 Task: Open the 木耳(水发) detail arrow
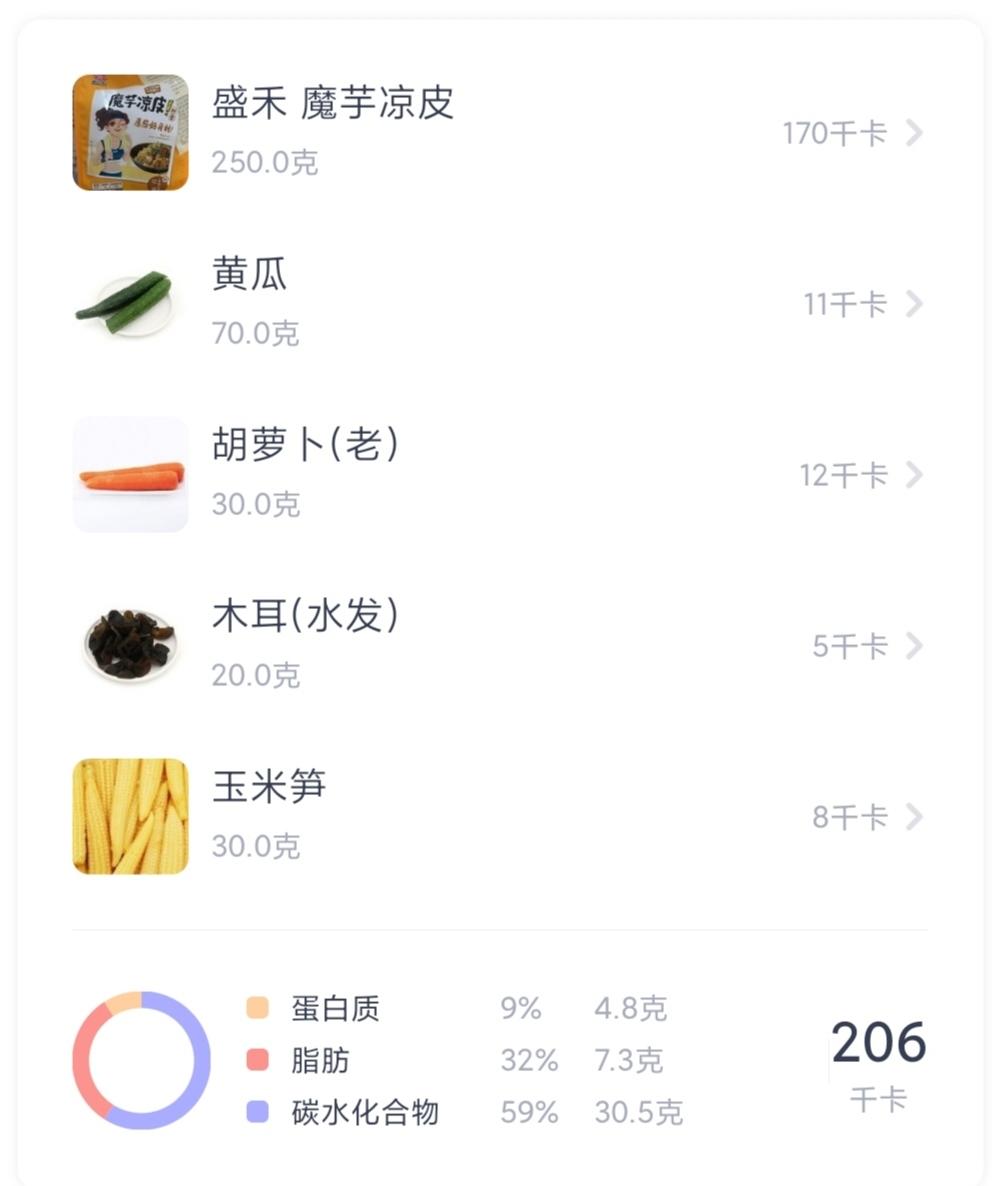tap(915, 646)
